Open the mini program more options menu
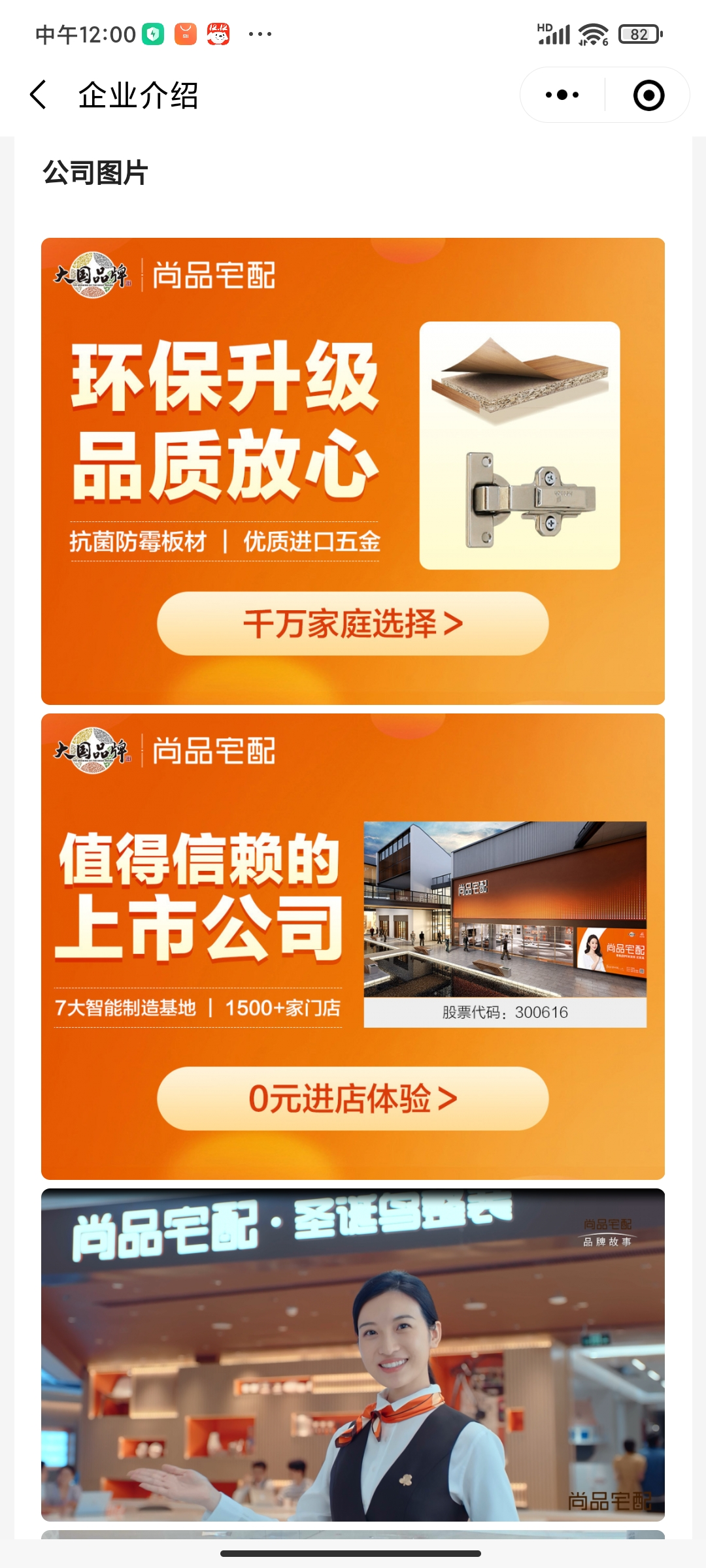Image resolution: width=706 pixels, height=1568 pixels. click(562, 95)
